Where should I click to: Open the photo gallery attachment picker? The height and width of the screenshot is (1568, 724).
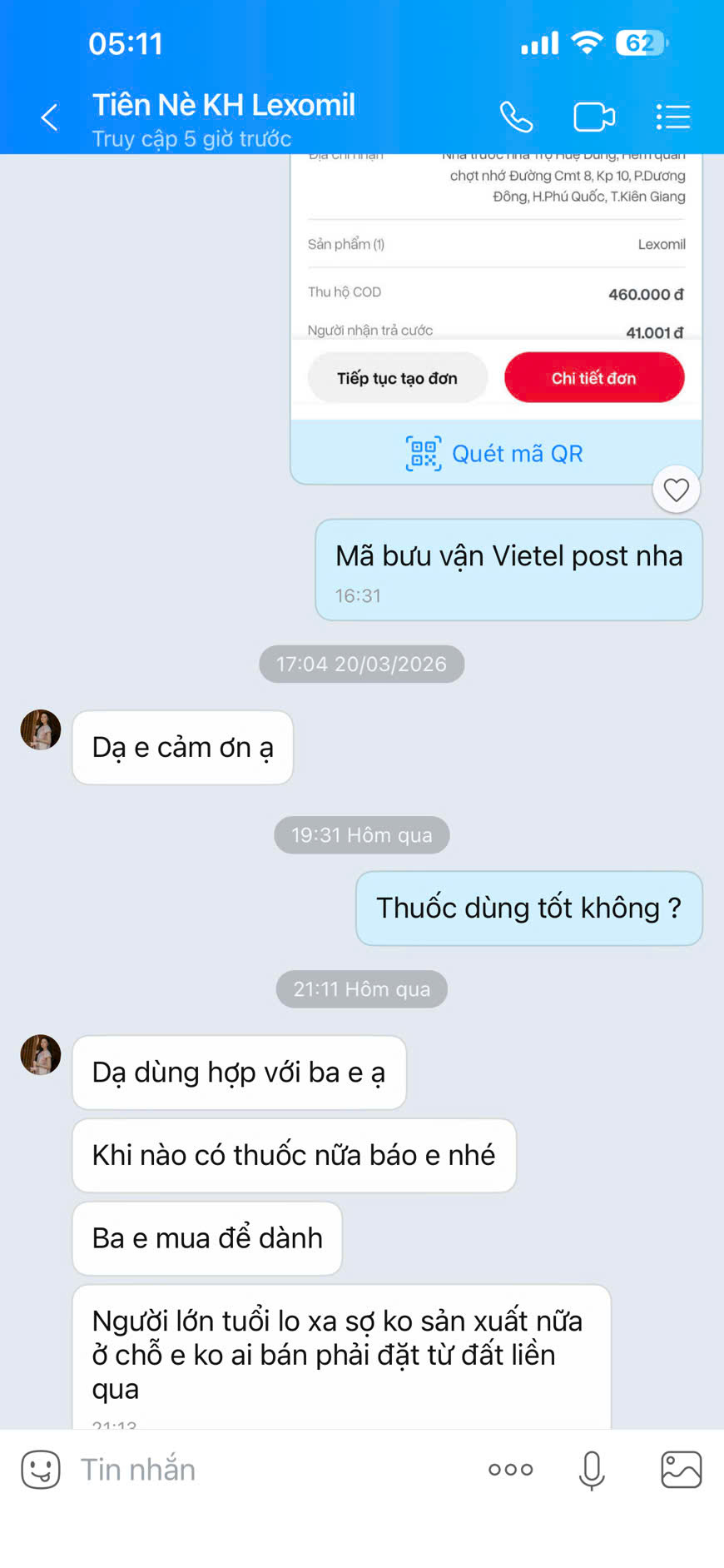pos(681,1469)
